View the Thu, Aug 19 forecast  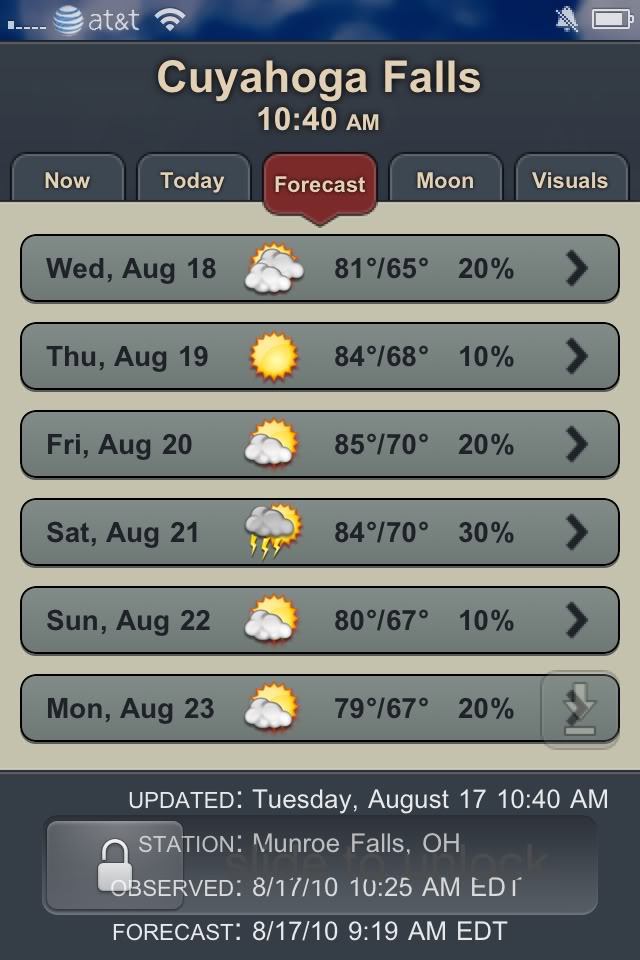(319, 356)
